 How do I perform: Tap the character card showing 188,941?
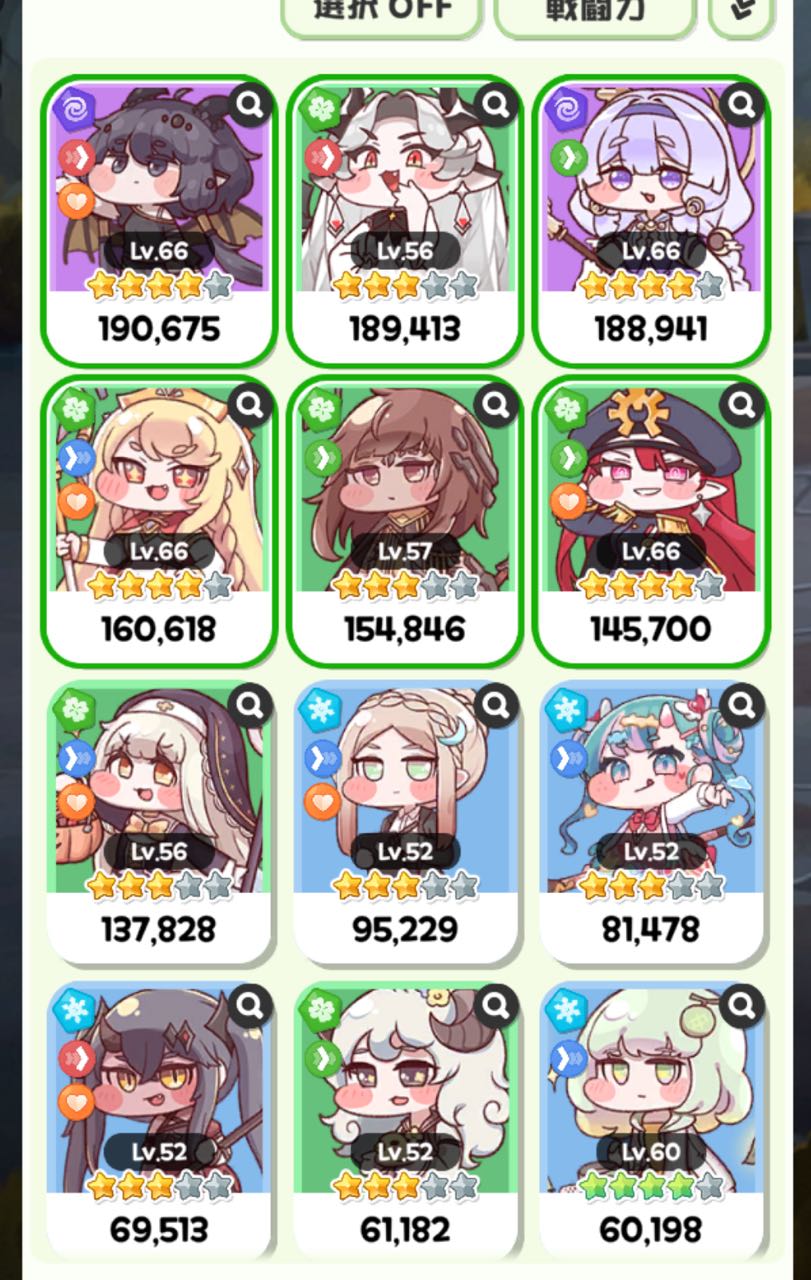pyautogui.click(x=651, y=220)
